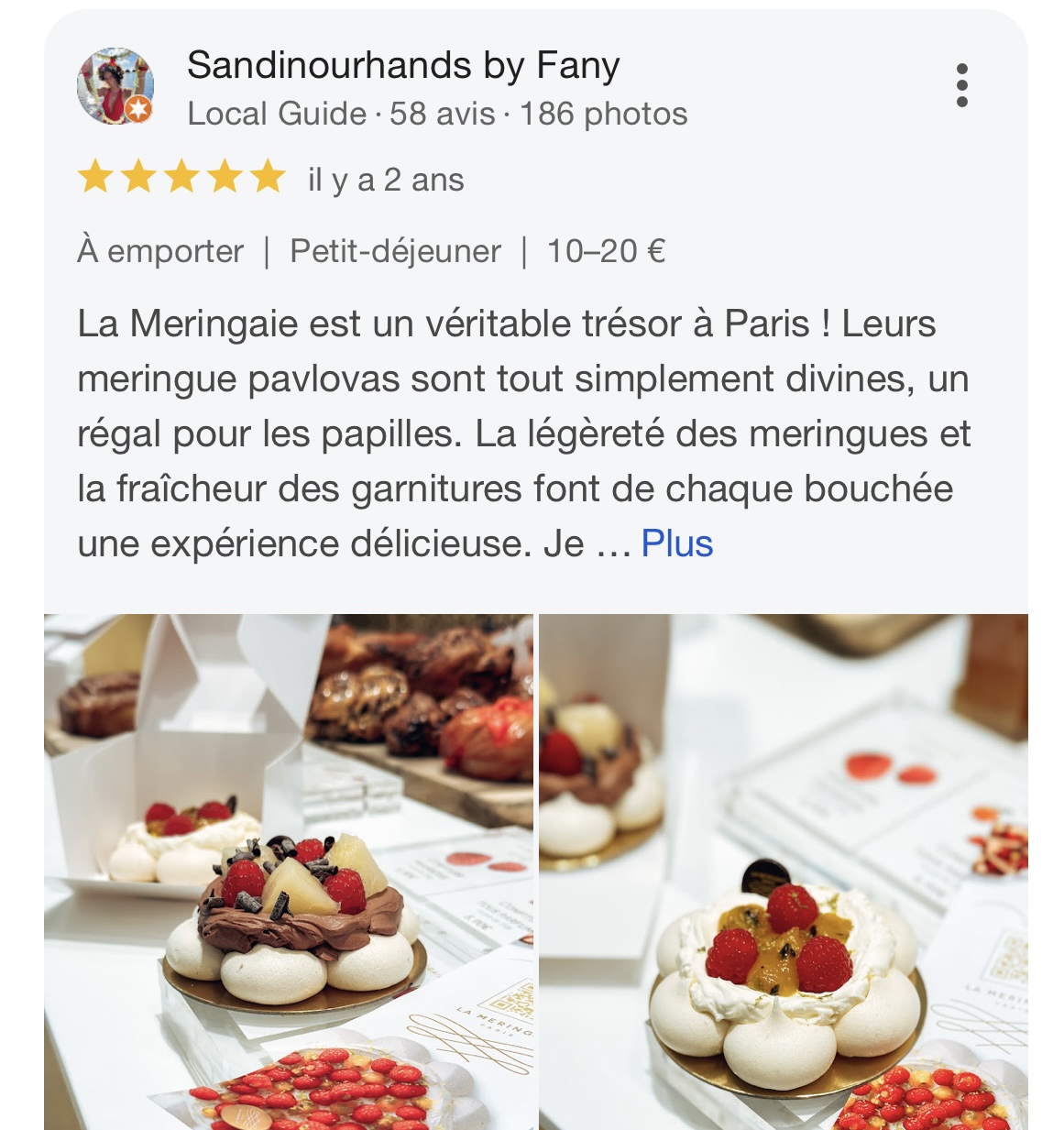Open the chocolate pavlova photo

point(289,871)
